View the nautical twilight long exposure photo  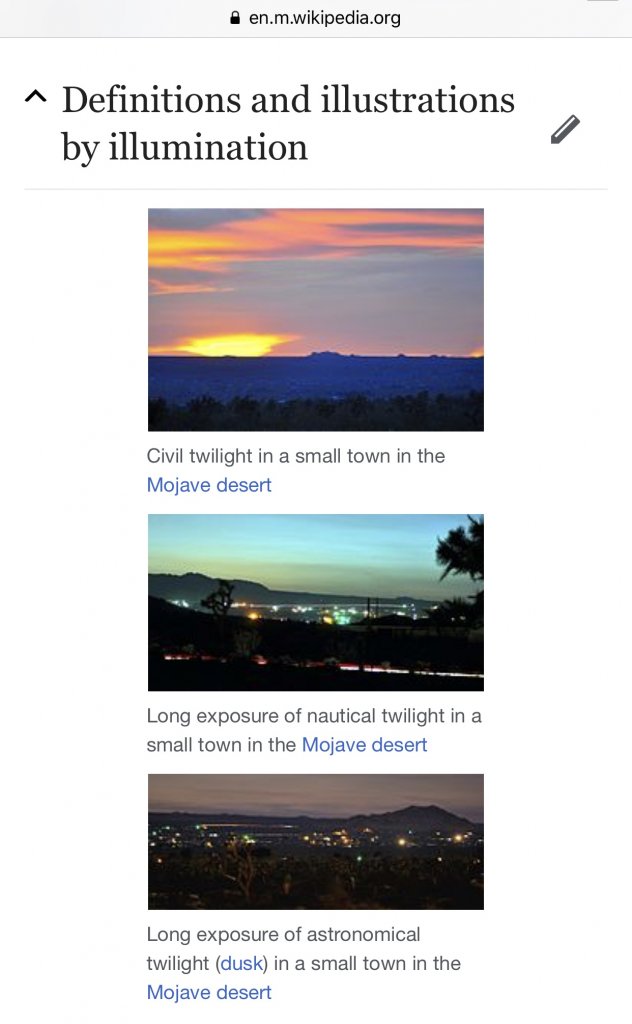[x=315, y=602]
